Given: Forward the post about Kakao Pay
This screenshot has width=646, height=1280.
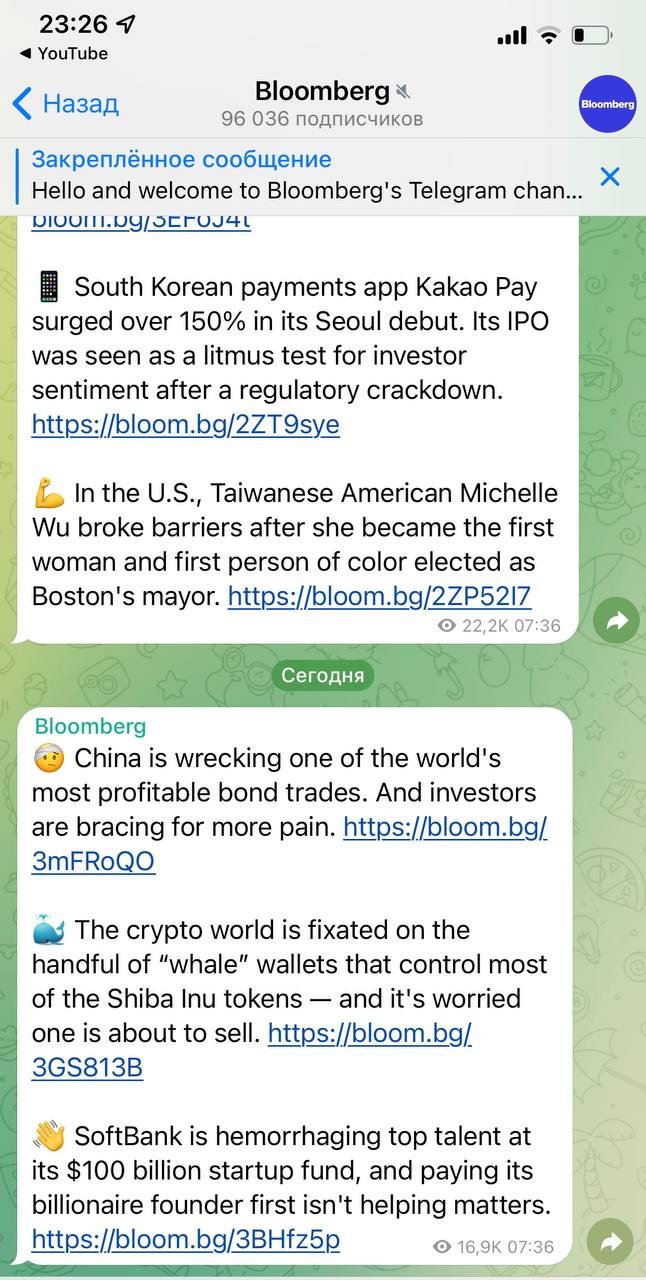Looking at the screenshot, I should click(616, 622).
